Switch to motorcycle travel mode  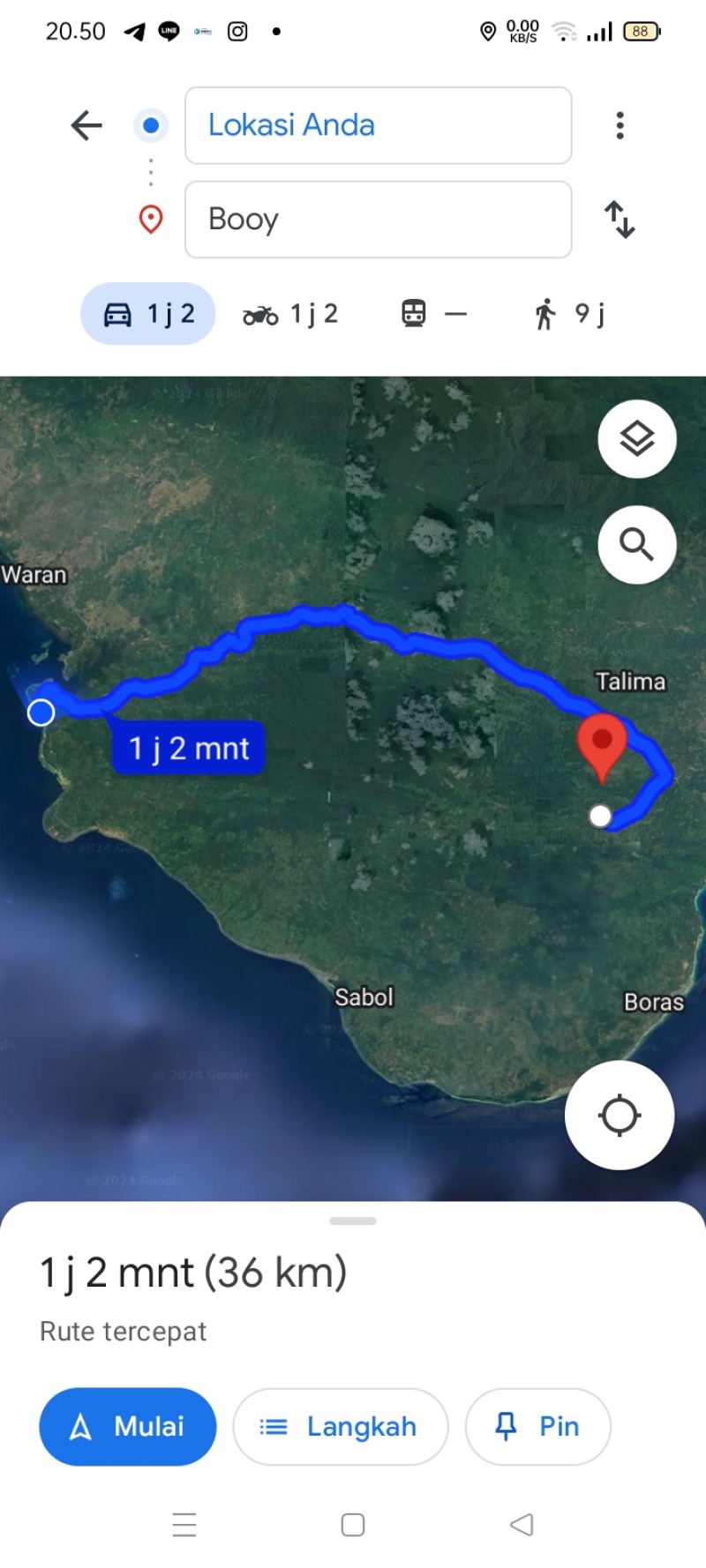pos(290,314)
